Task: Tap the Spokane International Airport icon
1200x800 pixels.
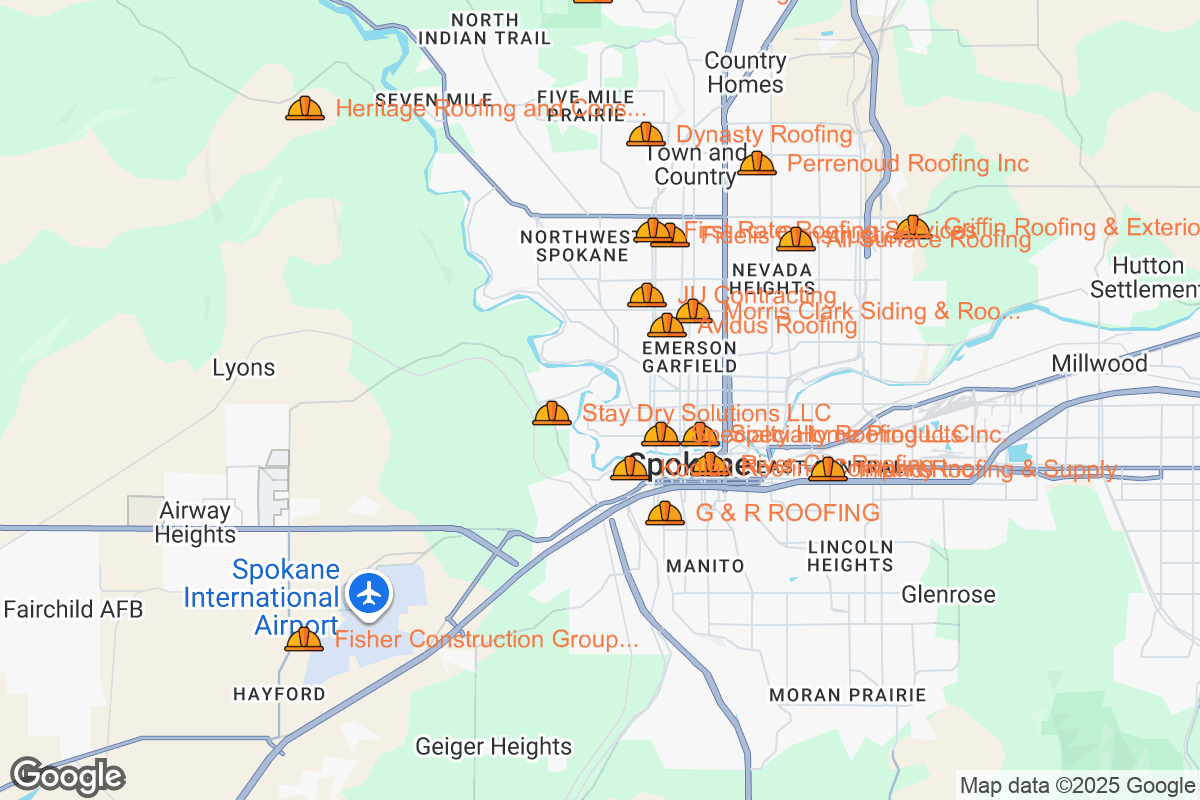Action: click(x=370, y=593)
